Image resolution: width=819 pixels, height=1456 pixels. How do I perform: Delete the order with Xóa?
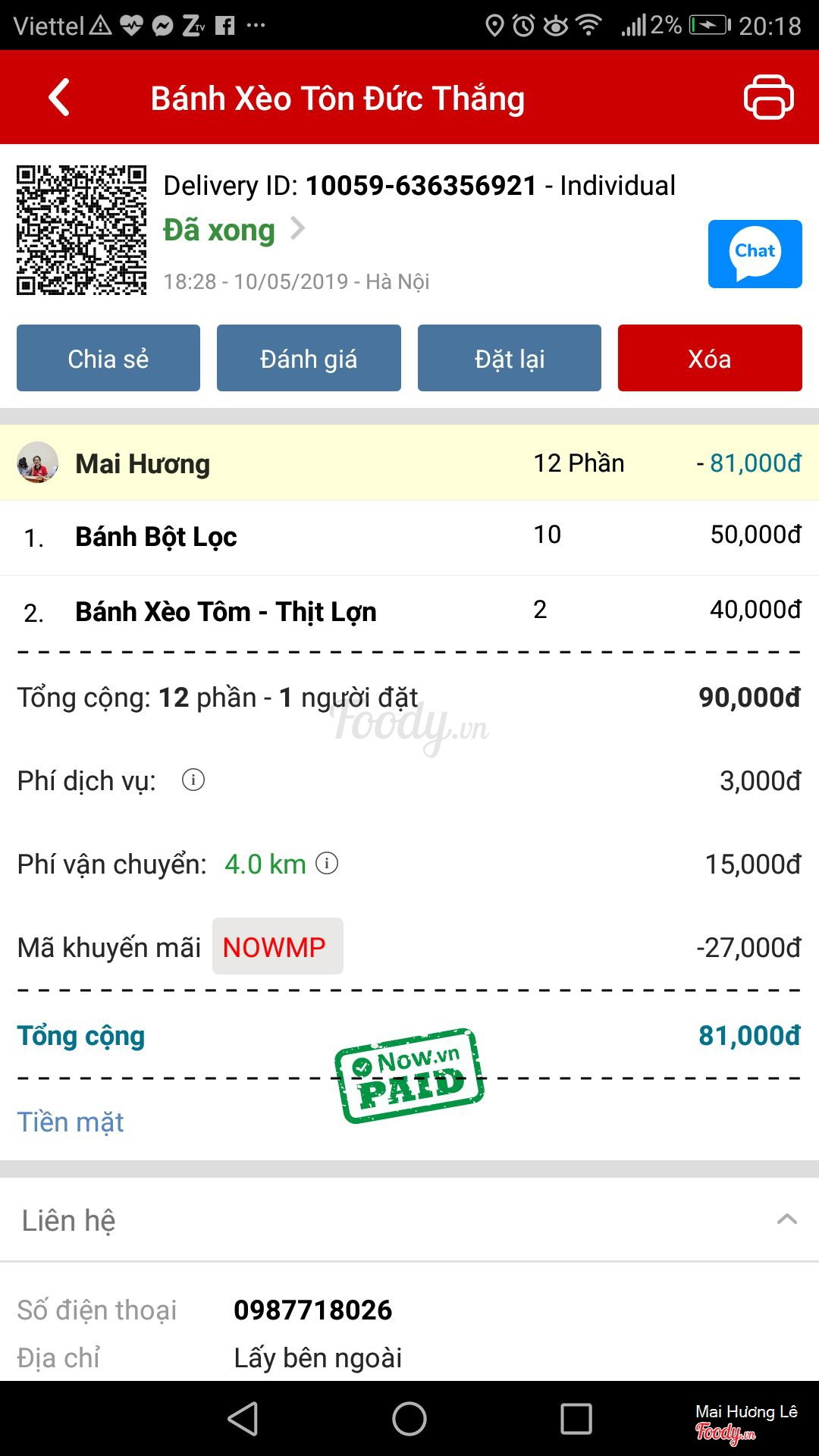click(710, 359)
